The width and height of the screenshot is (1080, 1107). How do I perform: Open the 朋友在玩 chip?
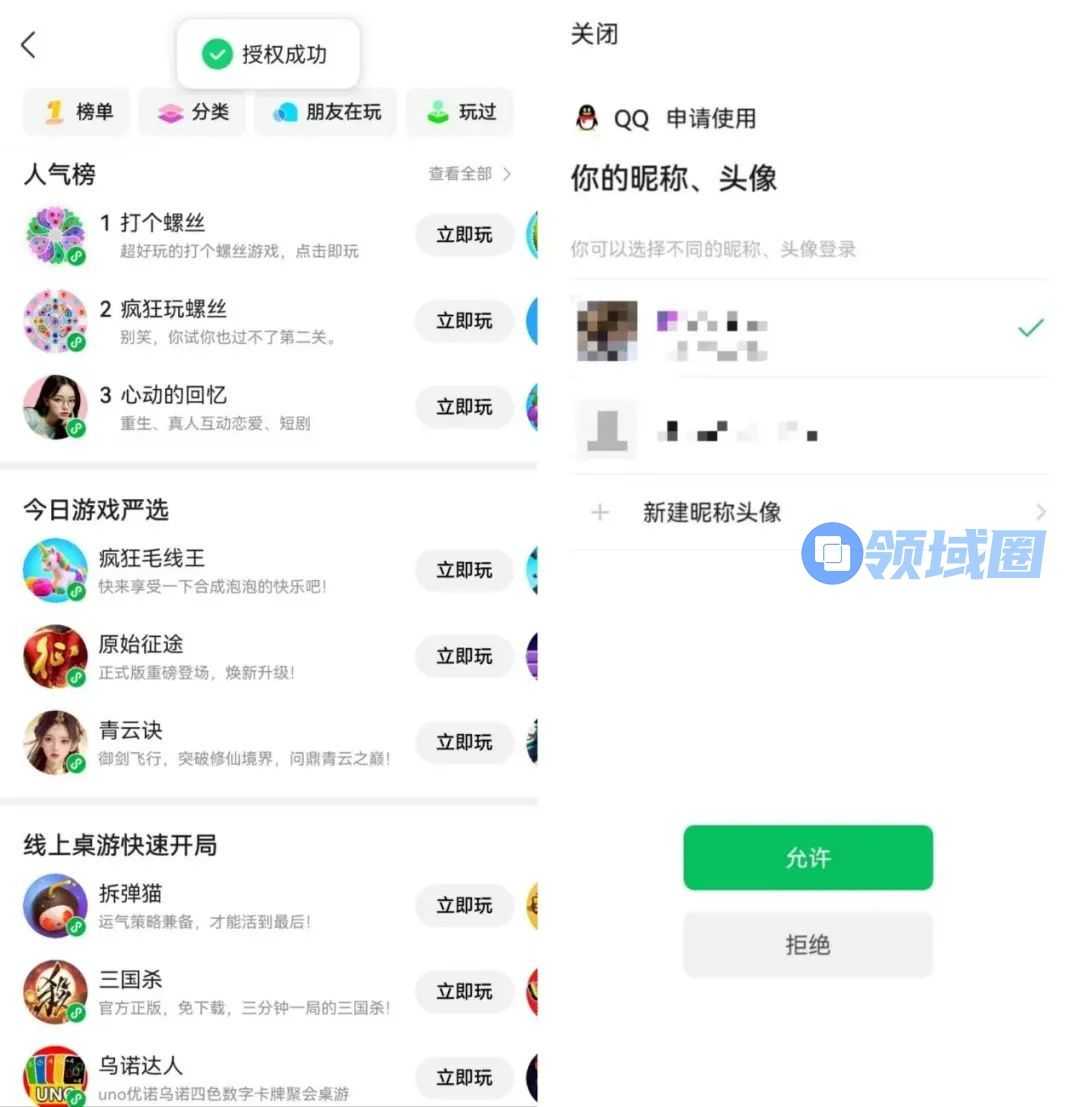coord(326,112)
